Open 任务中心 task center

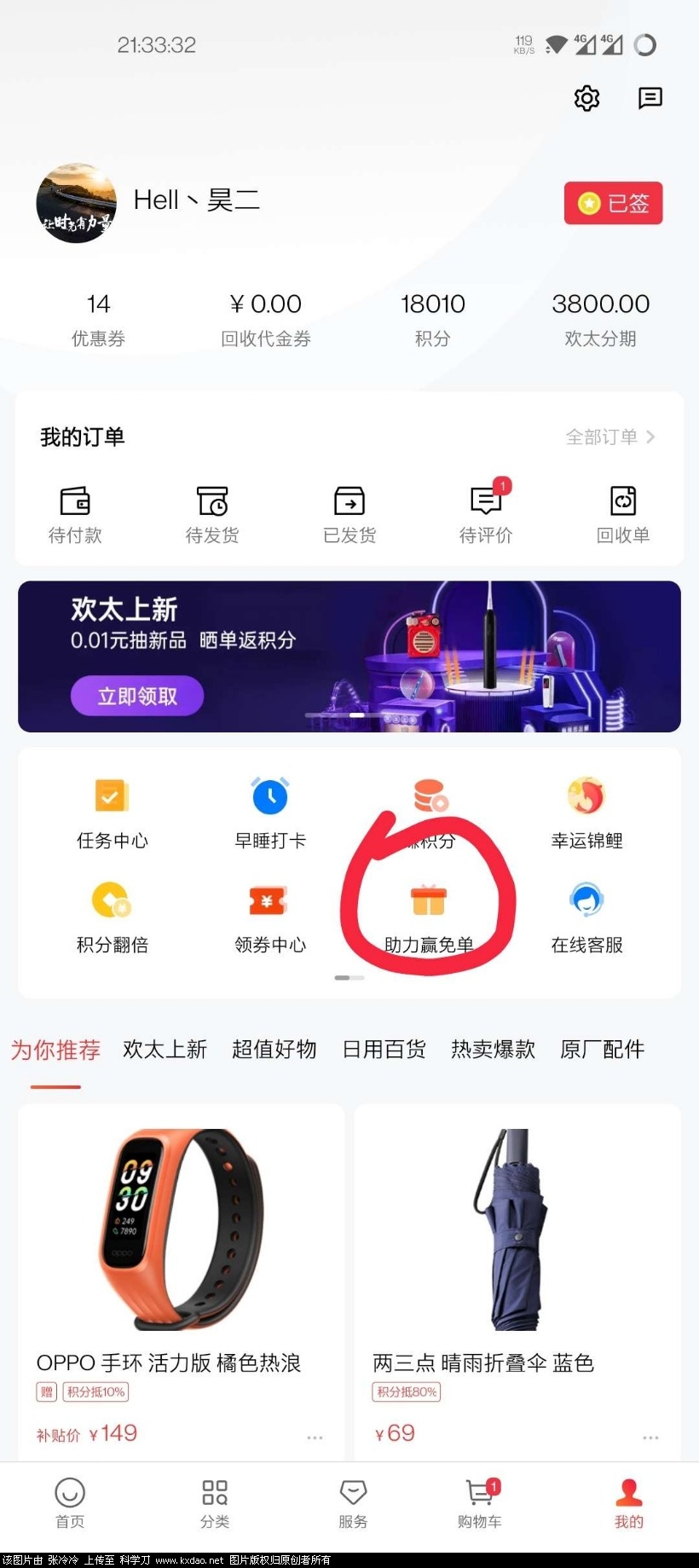[x=112, y=813]
